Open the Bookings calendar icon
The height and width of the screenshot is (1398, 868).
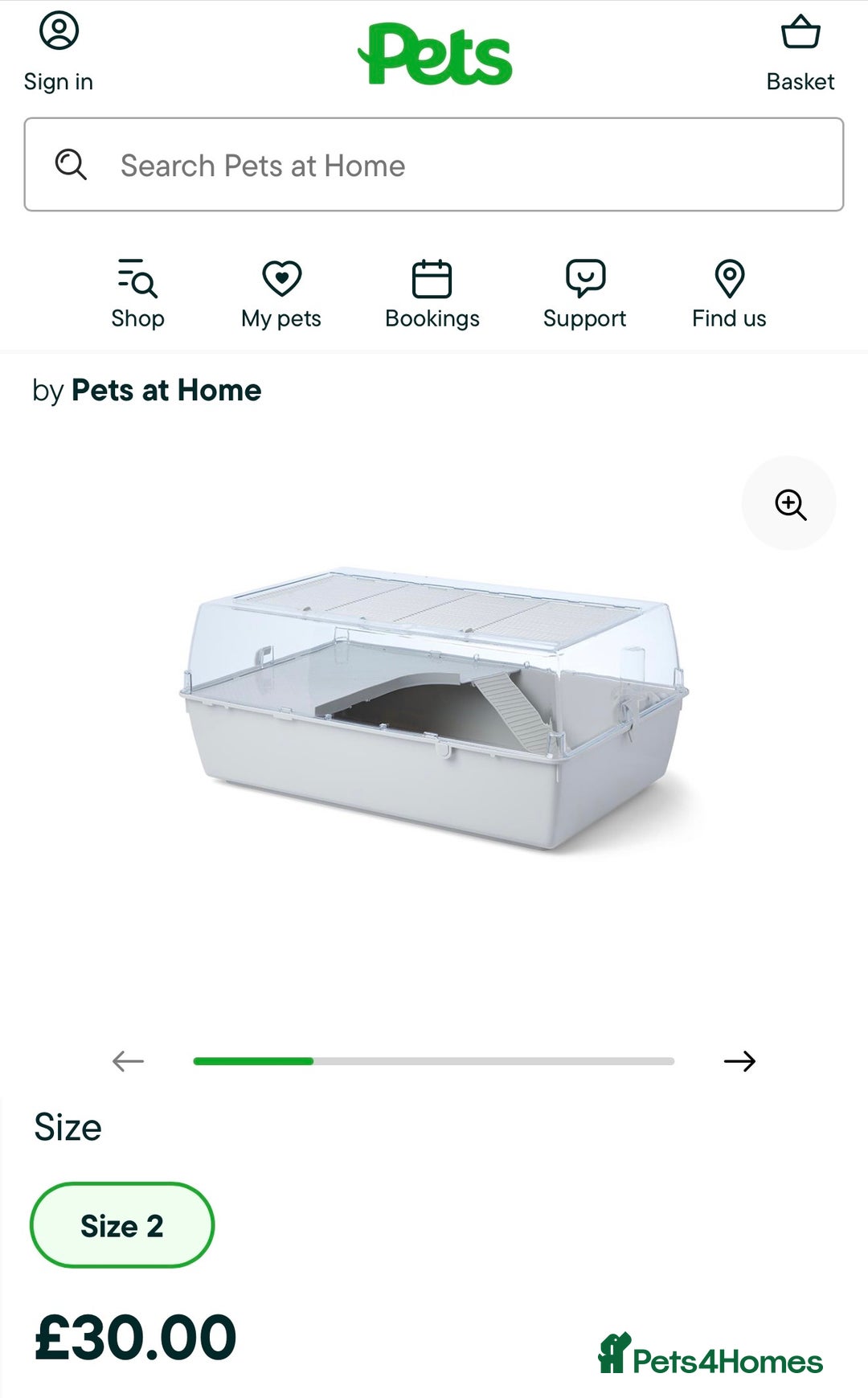[432, 279]
